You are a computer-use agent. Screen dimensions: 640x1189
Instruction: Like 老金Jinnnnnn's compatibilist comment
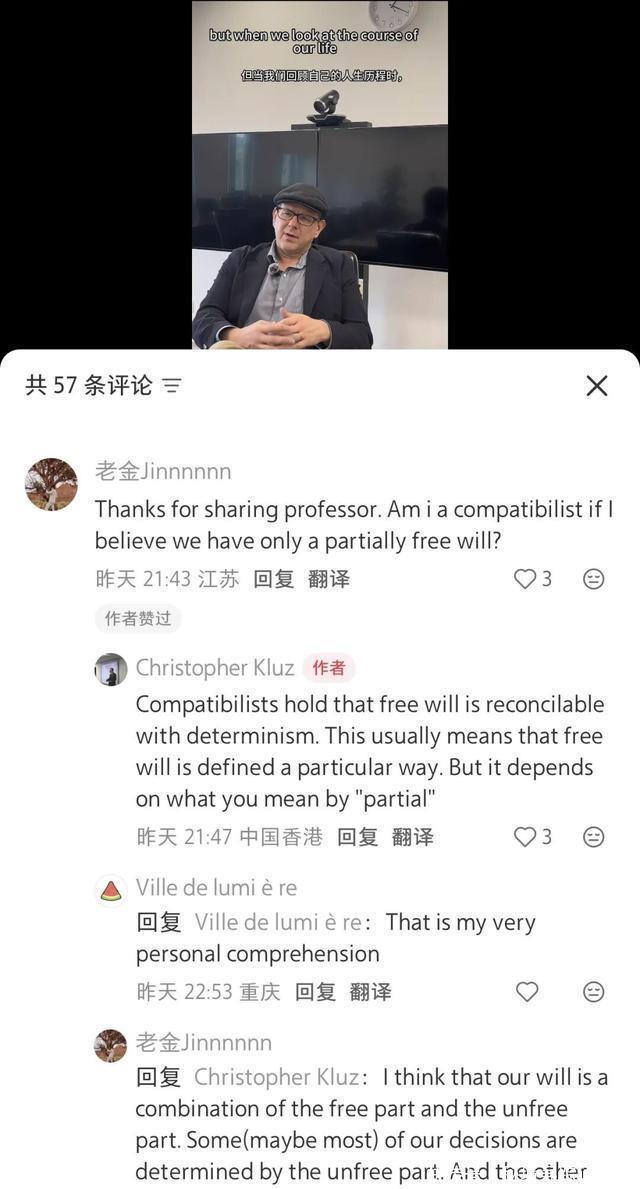click(x=525, y=579)
